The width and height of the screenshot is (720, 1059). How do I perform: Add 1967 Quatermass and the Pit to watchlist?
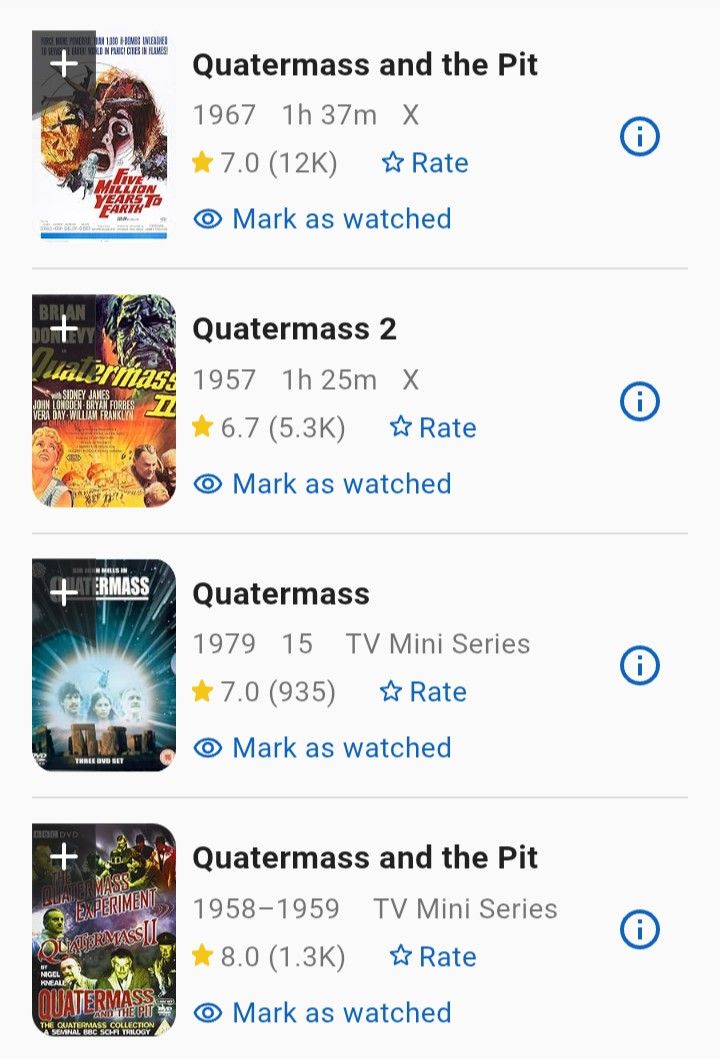click(x=64, y=64)
